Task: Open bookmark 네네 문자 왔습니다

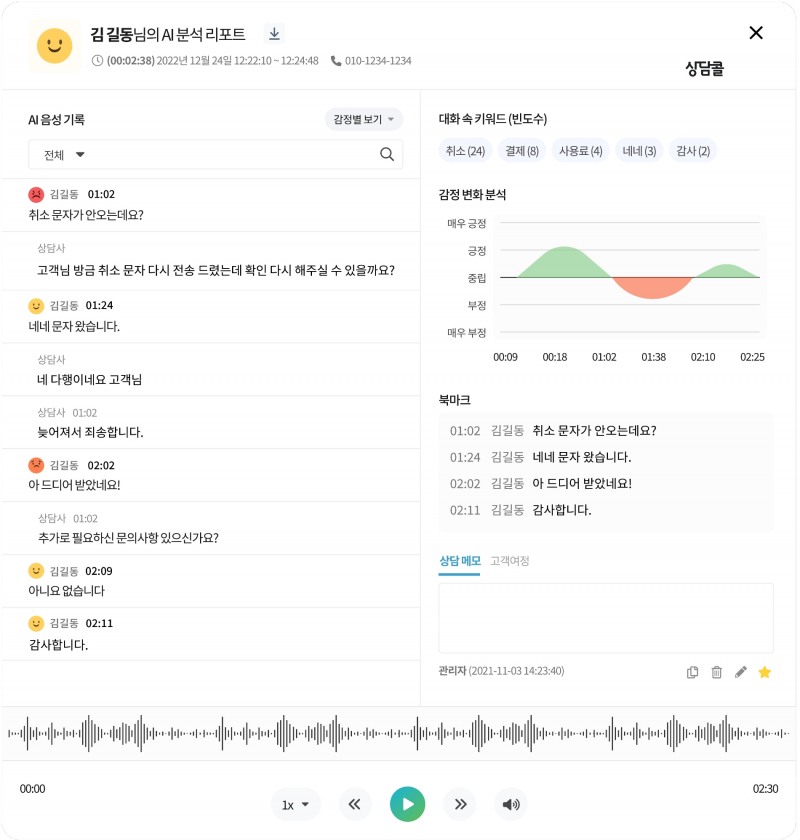Action: (553, 457)
